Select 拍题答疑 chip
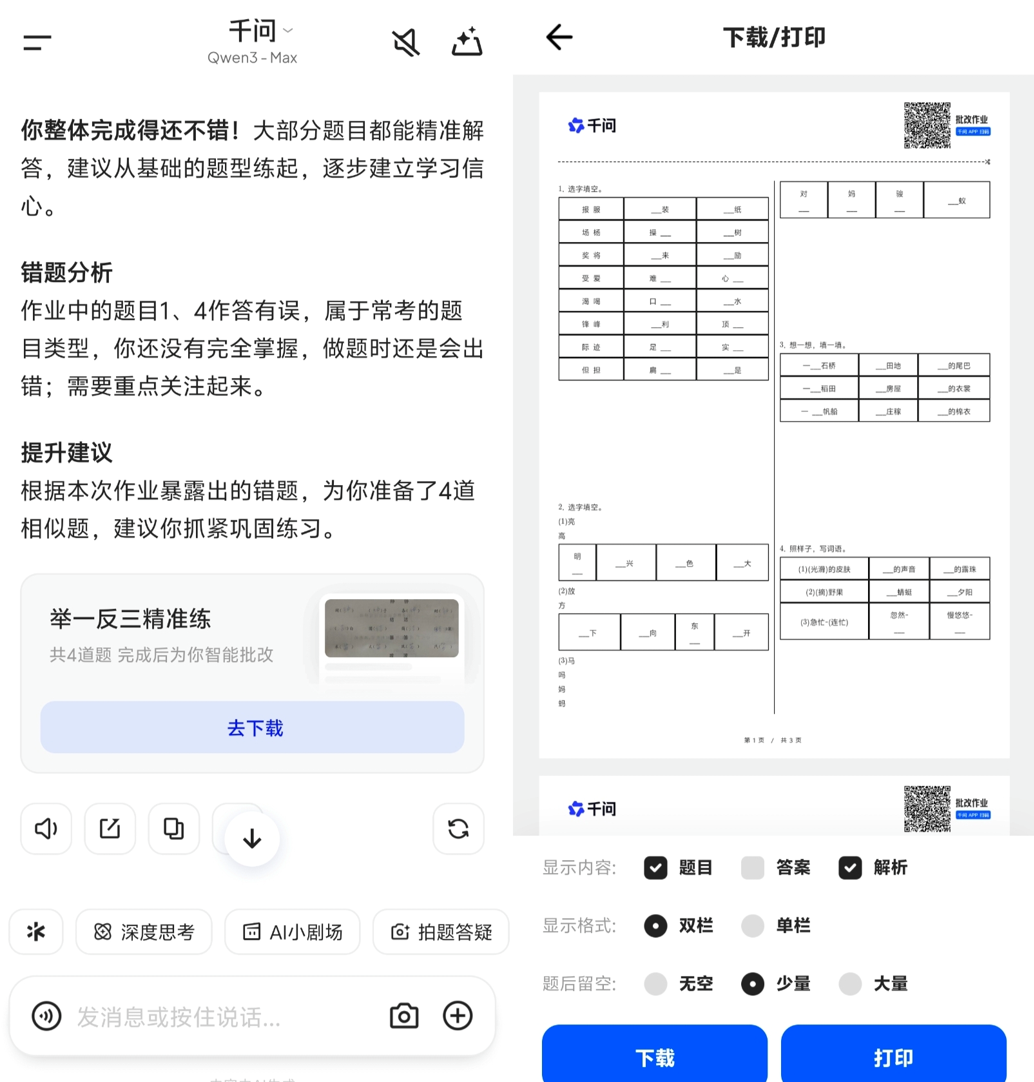 (441, 932)
